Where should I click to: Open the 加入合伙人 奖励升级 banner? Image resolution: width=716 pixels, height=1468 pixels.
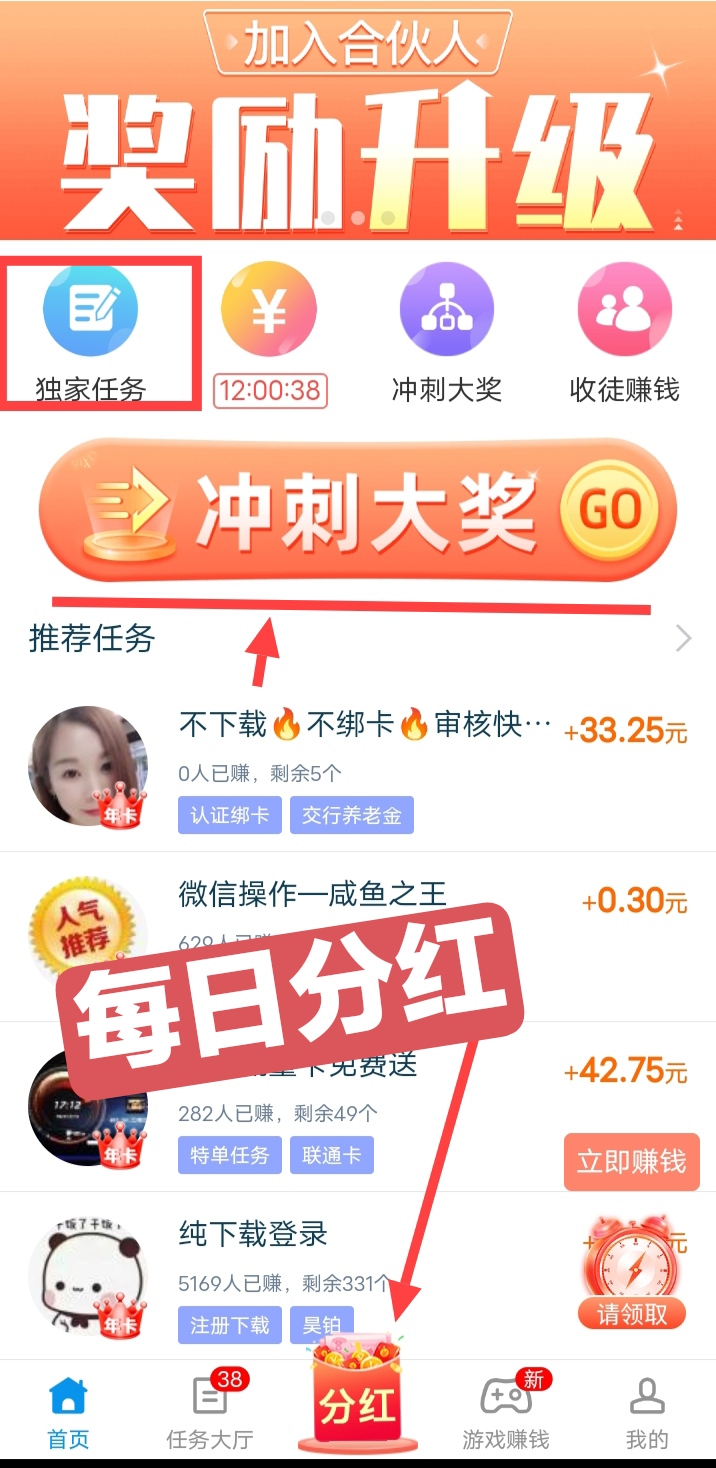[x=358, y=120]
